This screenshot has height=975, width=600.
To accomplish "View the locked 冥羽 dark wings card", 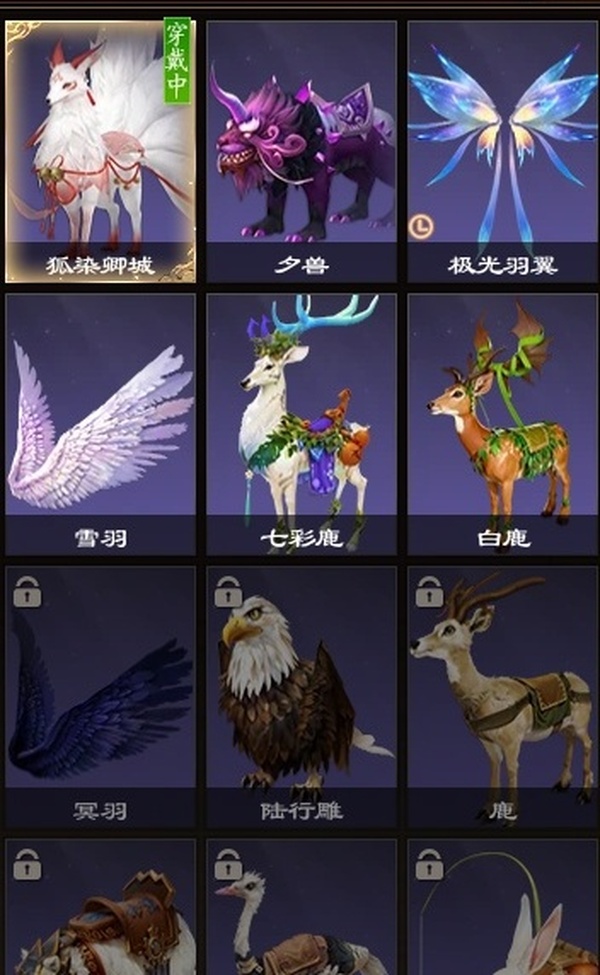I will point(100,697).
